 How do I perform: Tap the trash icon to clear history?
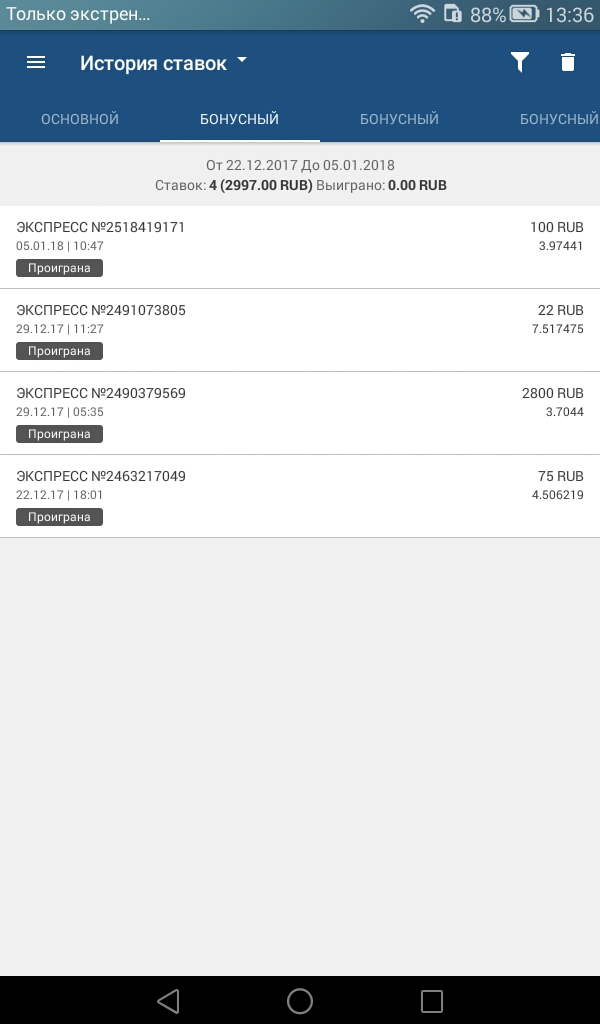coord(568,62)
